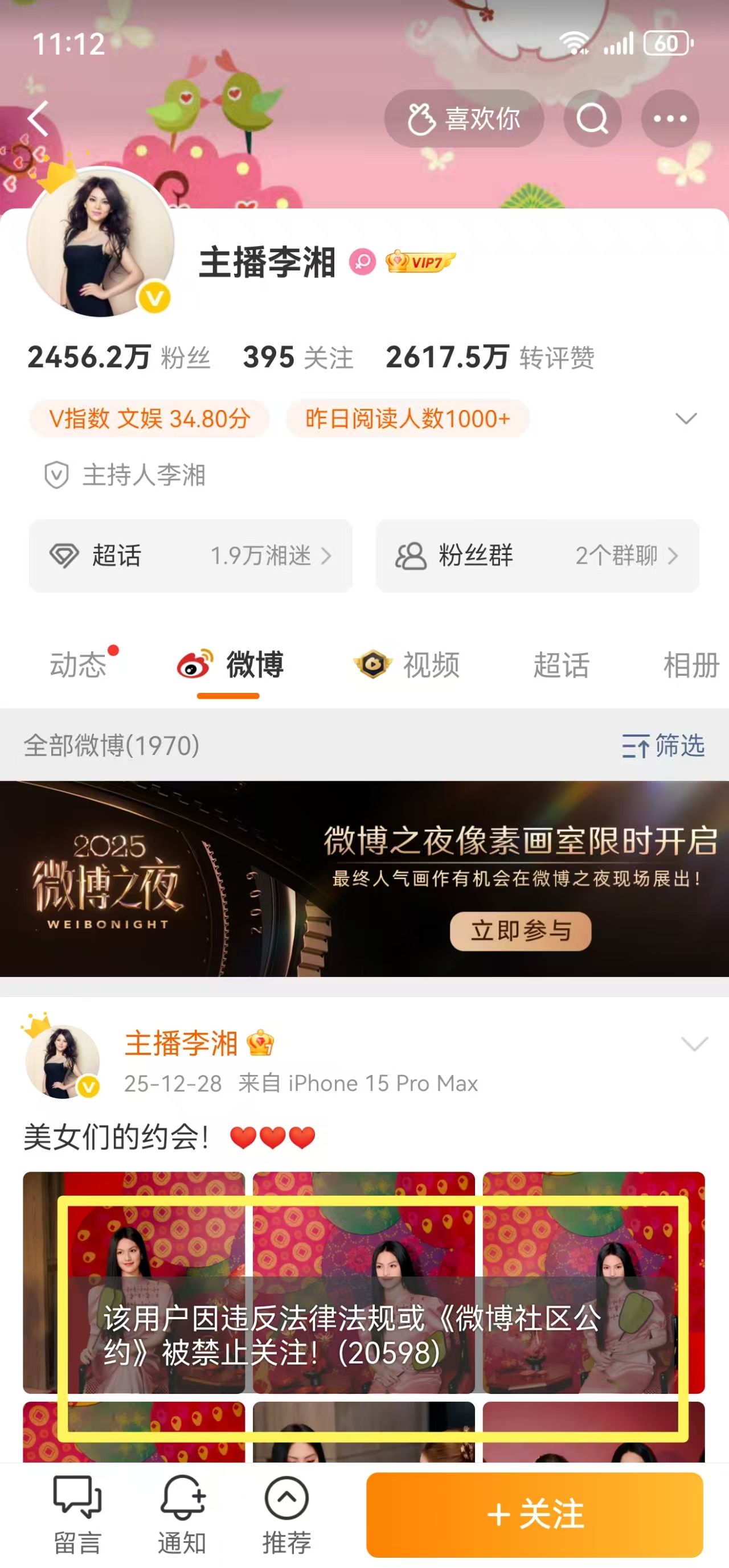Tap 立即参与 on the 微博之夜 banner

(520, 930)
